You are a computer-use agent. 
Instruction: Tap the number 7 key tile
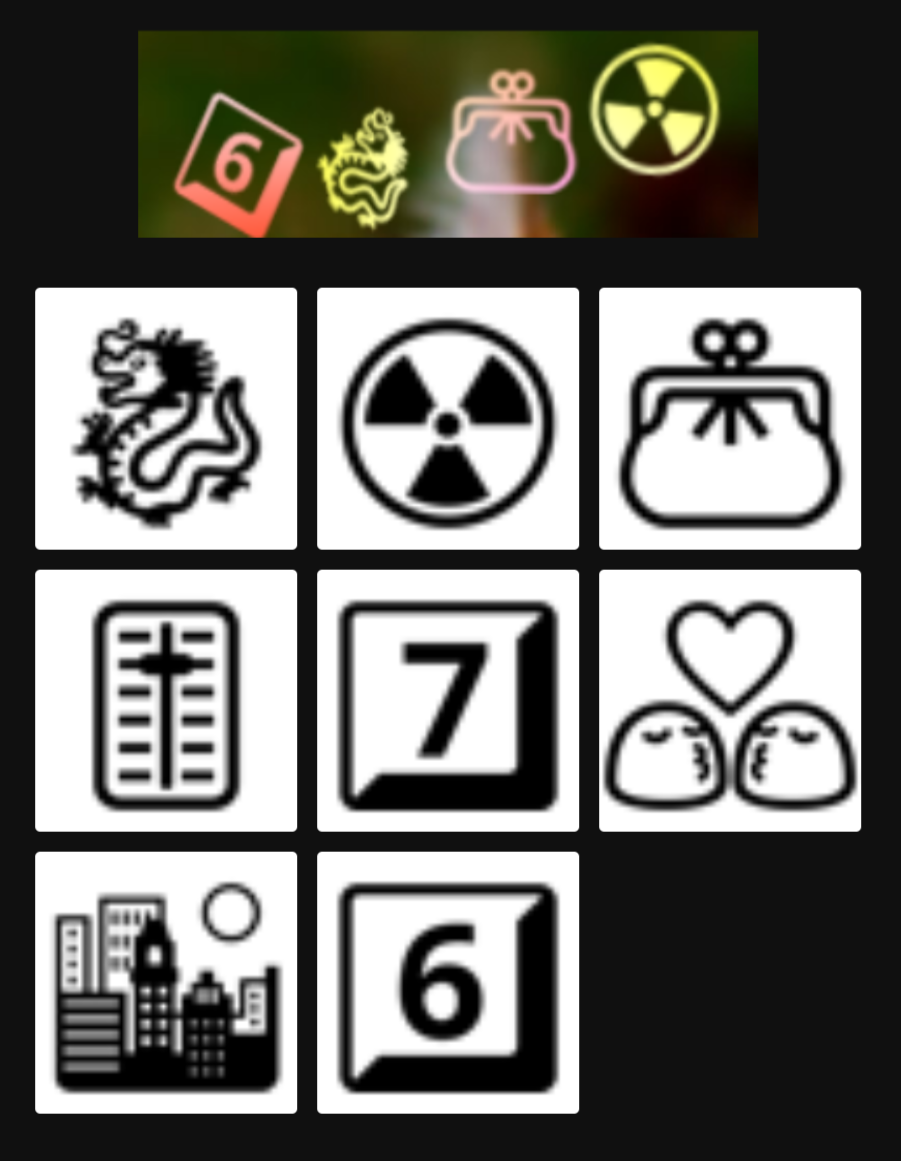[448, 700]
